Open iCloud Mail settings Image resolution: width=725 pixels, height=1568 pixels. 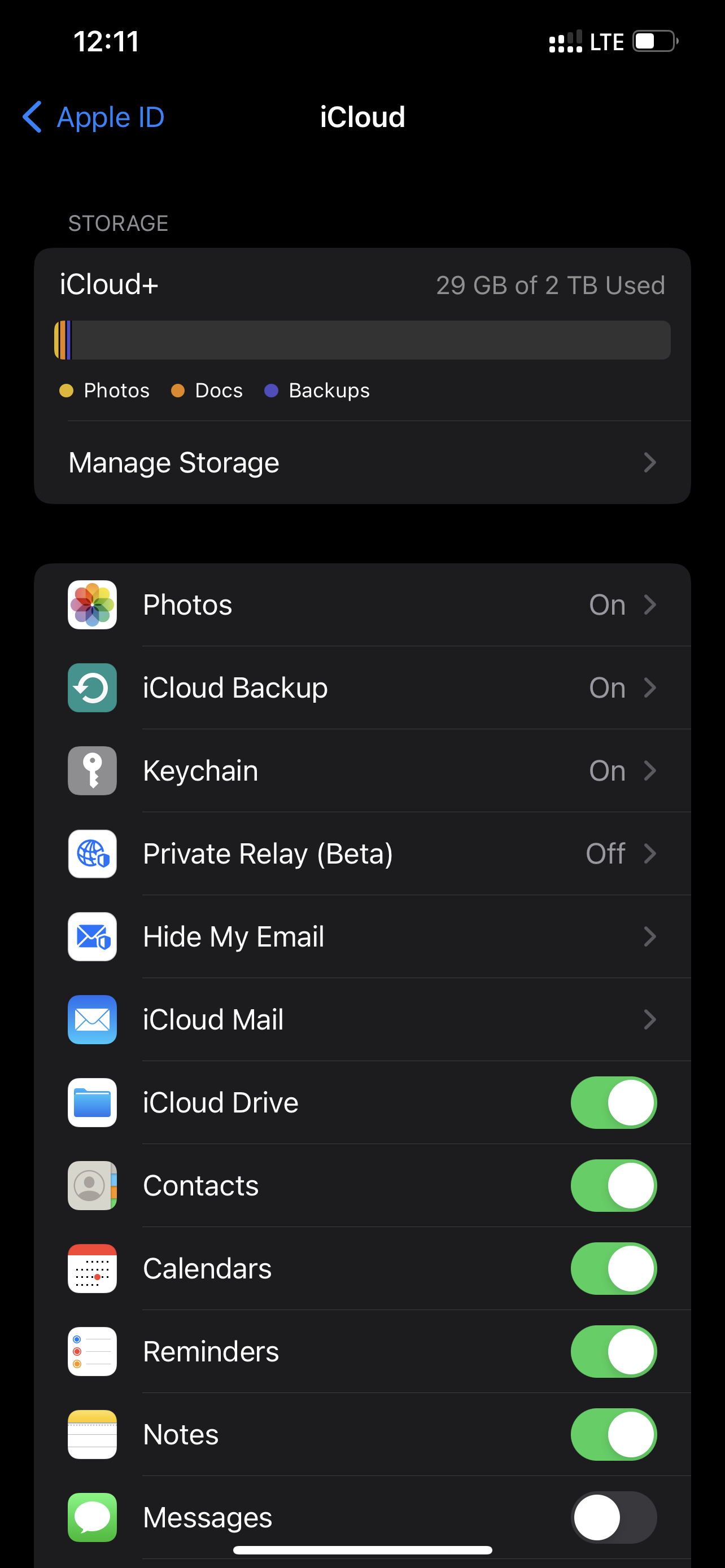362,1019
